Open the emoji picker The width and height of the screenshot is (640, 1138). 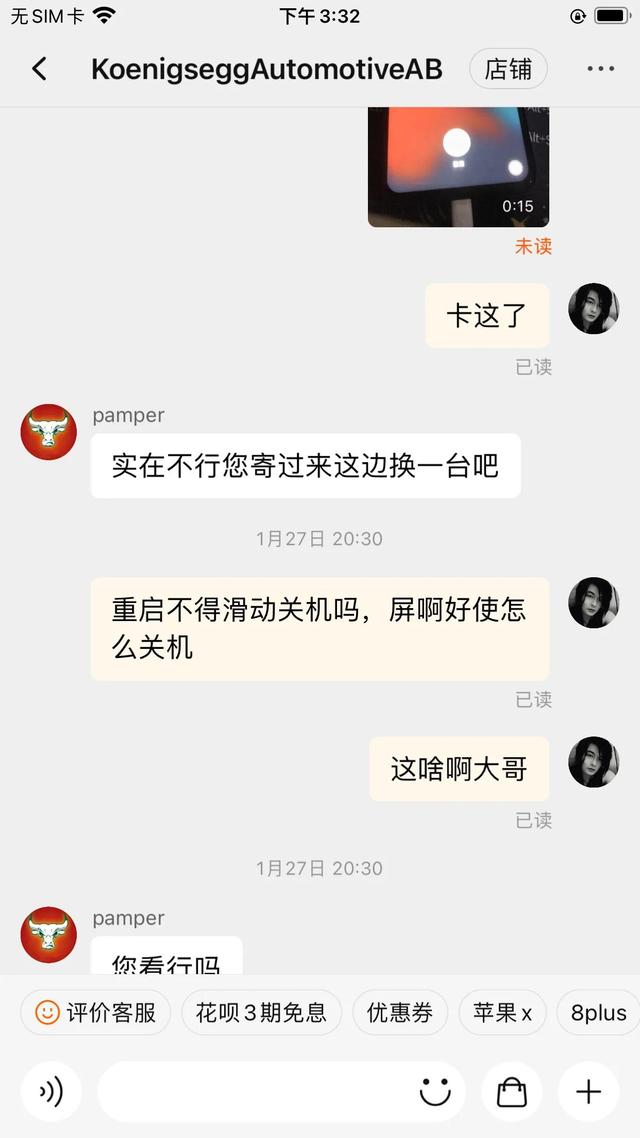435,1092
